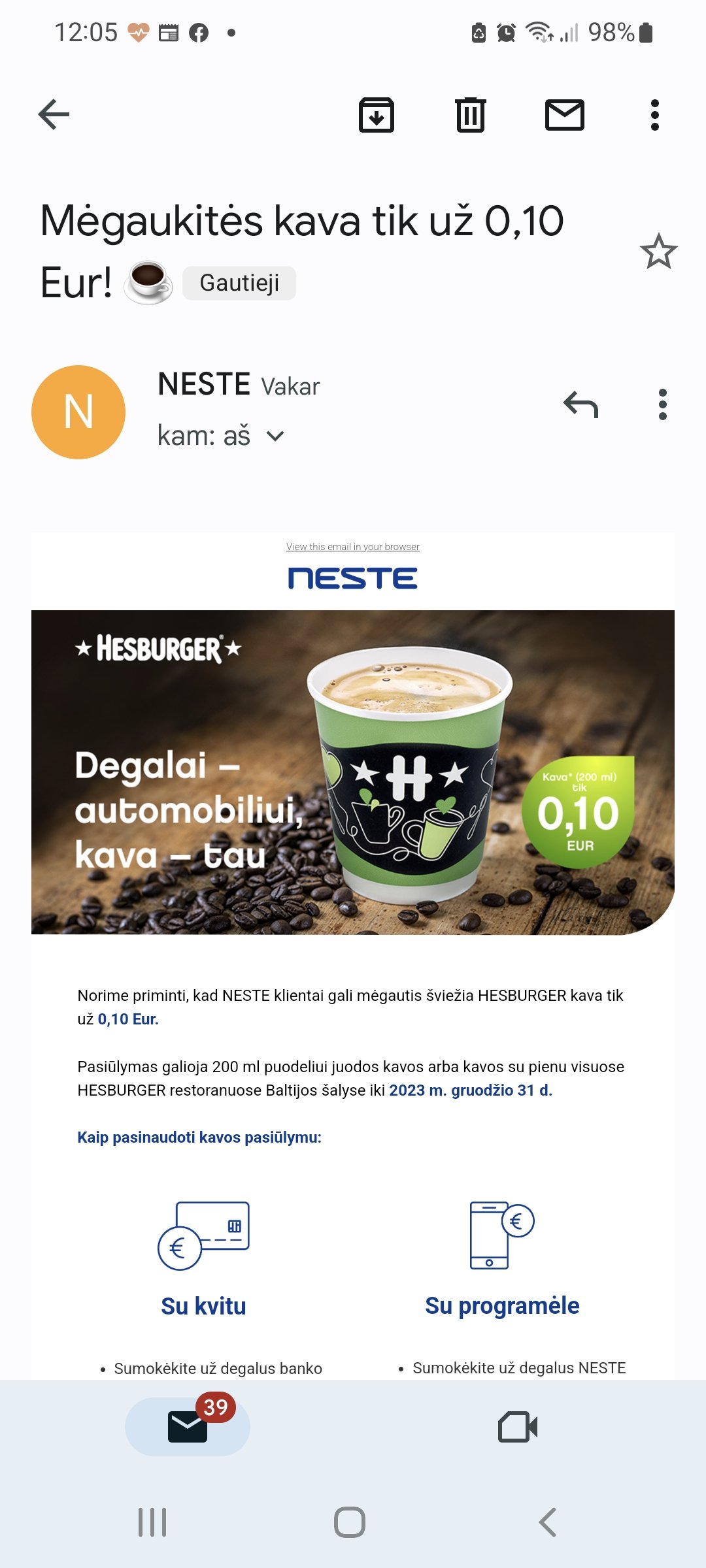Switch to the Meet video tab
The height and width of the screenshot is (1568, 706).
[518, 1427]
